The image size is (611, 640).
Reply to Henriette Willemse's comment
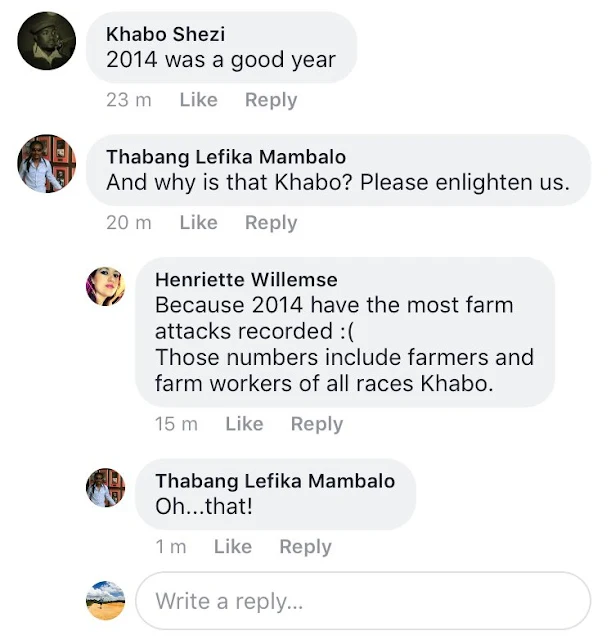[317, 424]
